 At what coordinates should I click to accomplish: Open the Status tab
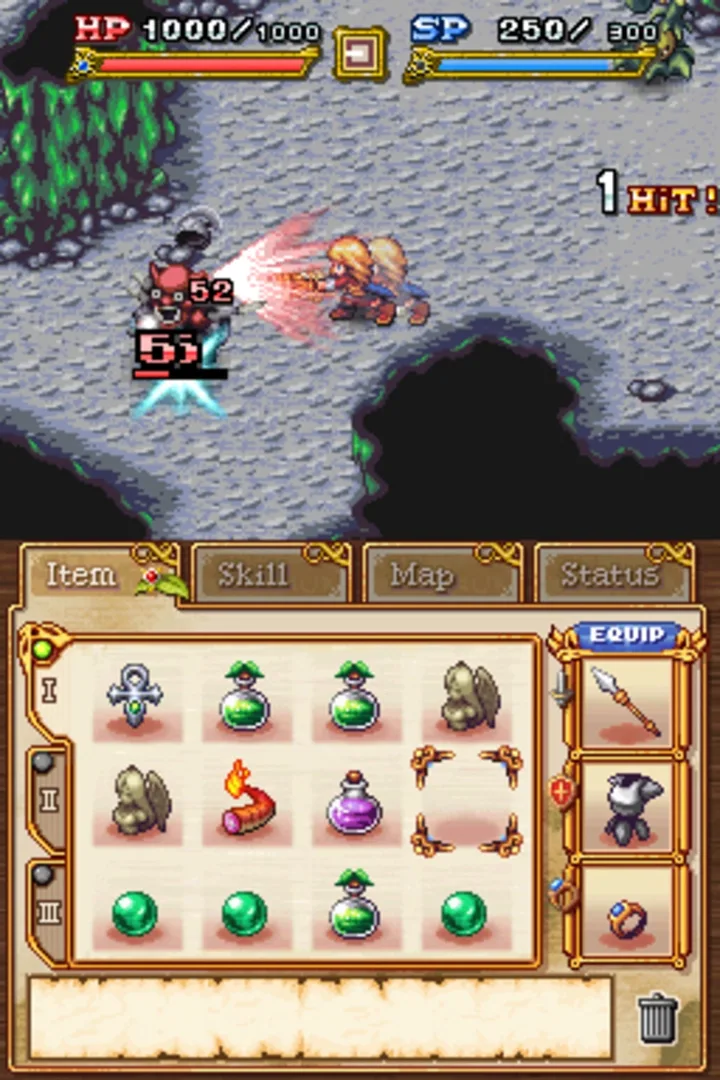point(610,575)
